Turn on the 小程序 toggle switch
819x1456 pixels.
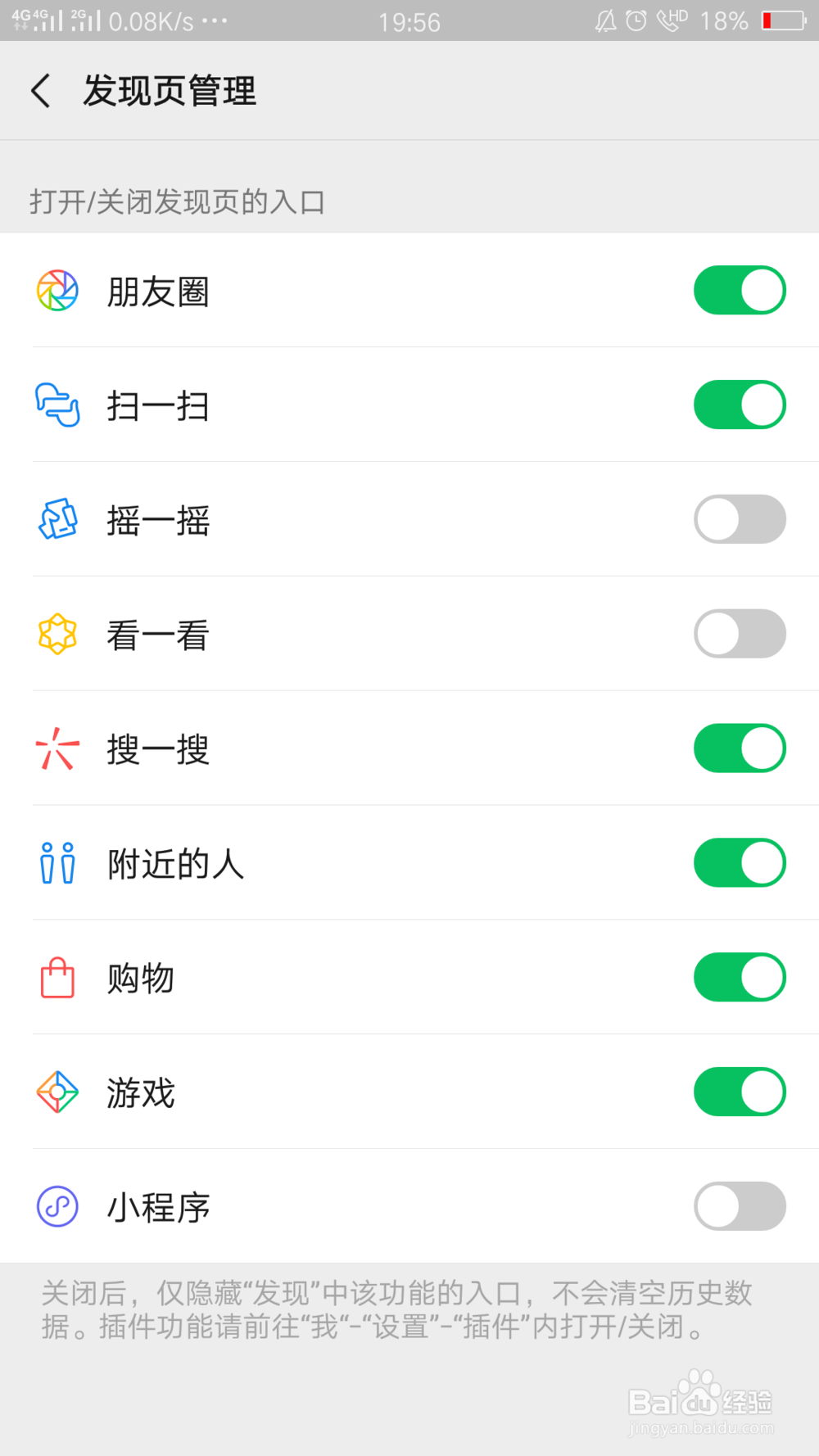click(739, 1206)
